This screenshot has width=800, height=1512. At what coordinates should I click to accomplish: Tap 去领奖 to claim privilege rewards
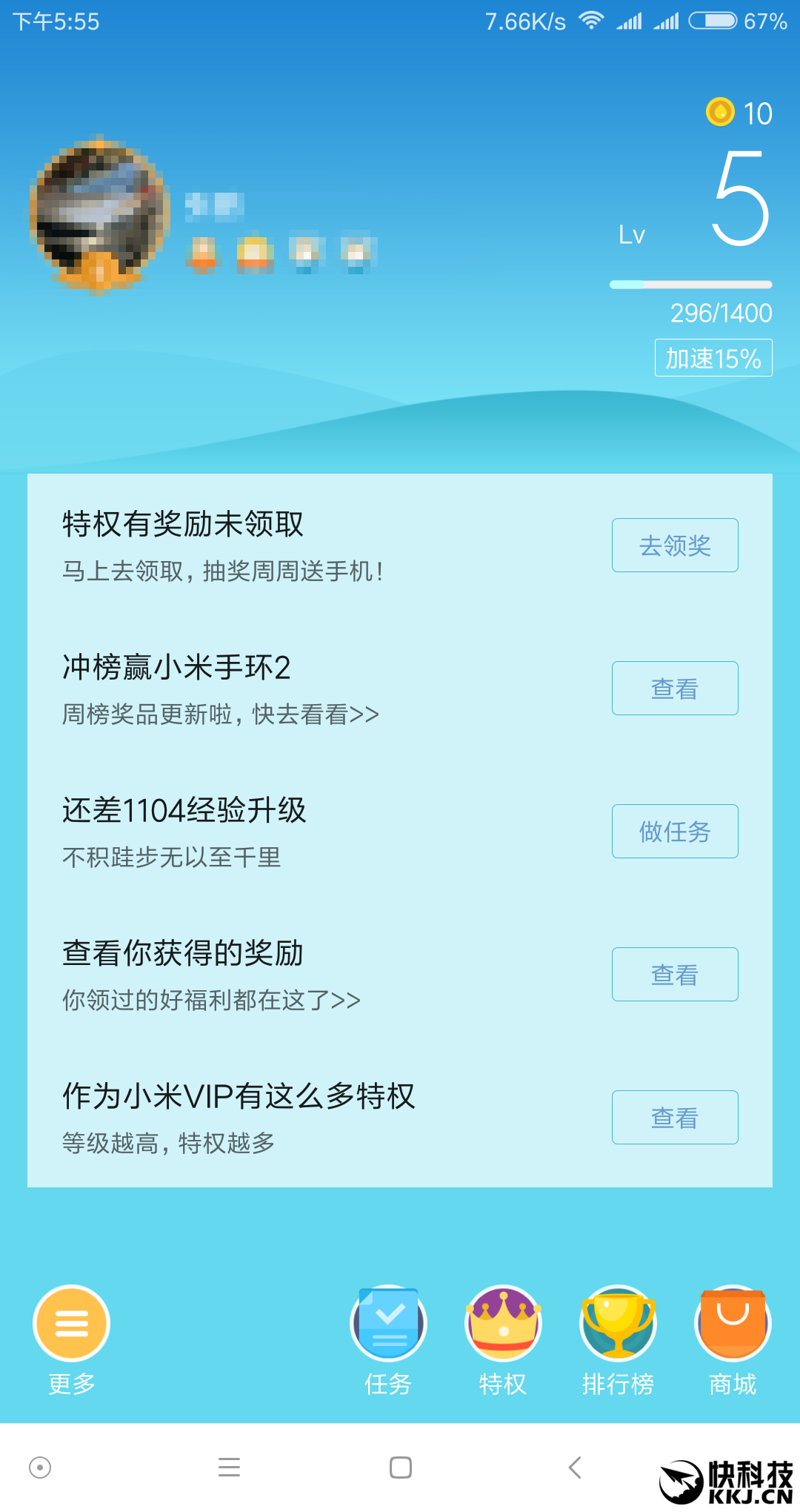(x=675, y=546)
